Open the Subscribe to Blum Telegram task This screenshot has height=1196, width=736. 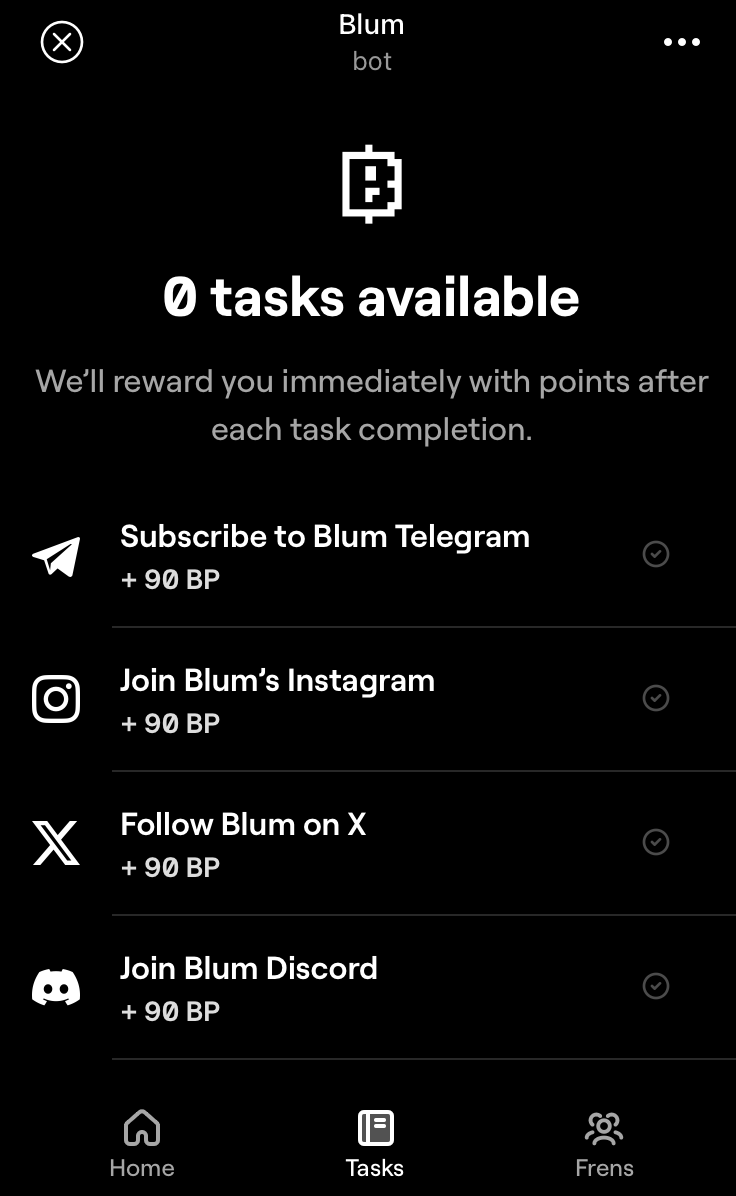(x=325, y=537)
